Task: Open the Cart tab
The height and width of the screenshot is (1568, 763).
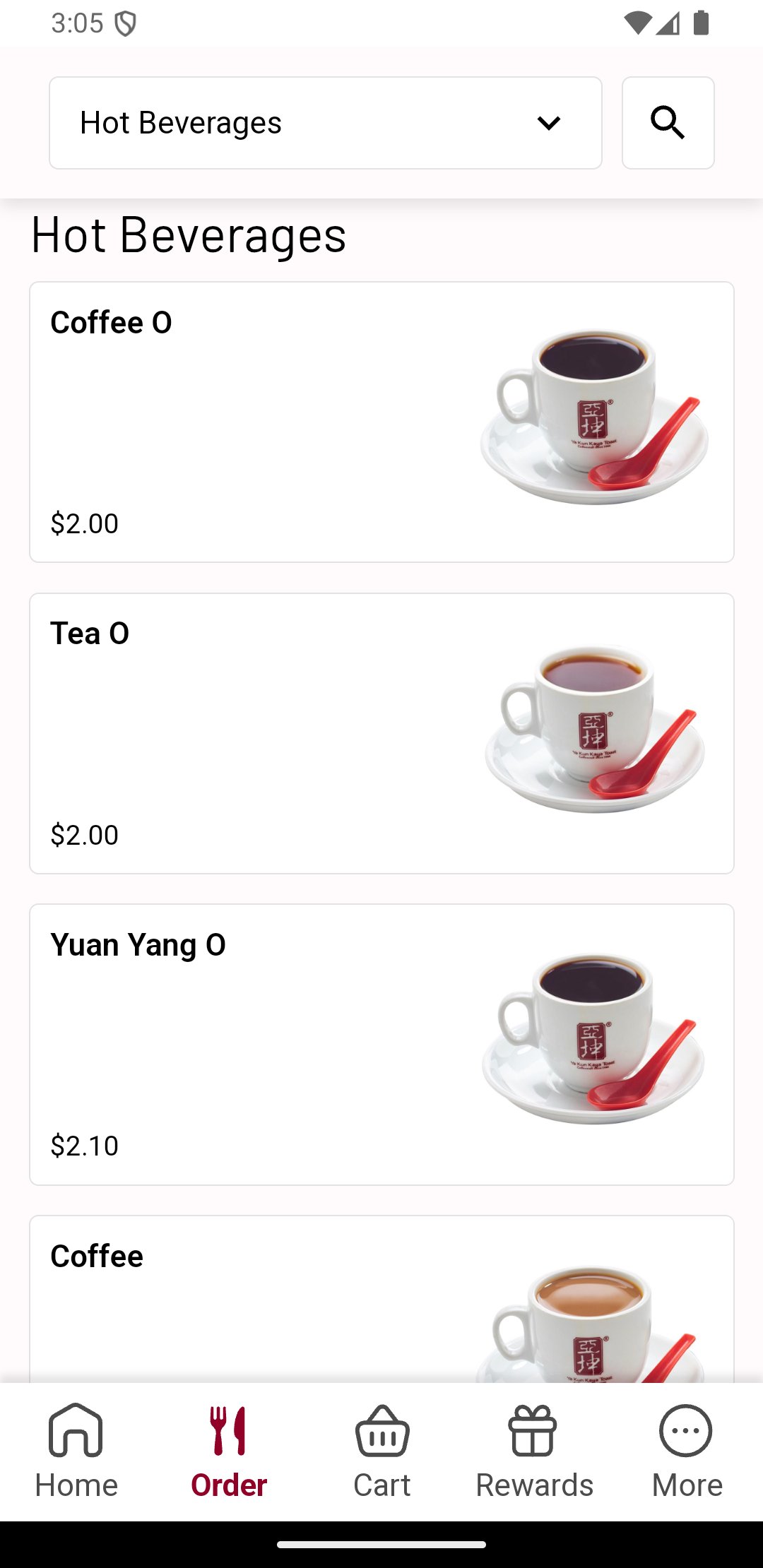Action: (381, 1451)
